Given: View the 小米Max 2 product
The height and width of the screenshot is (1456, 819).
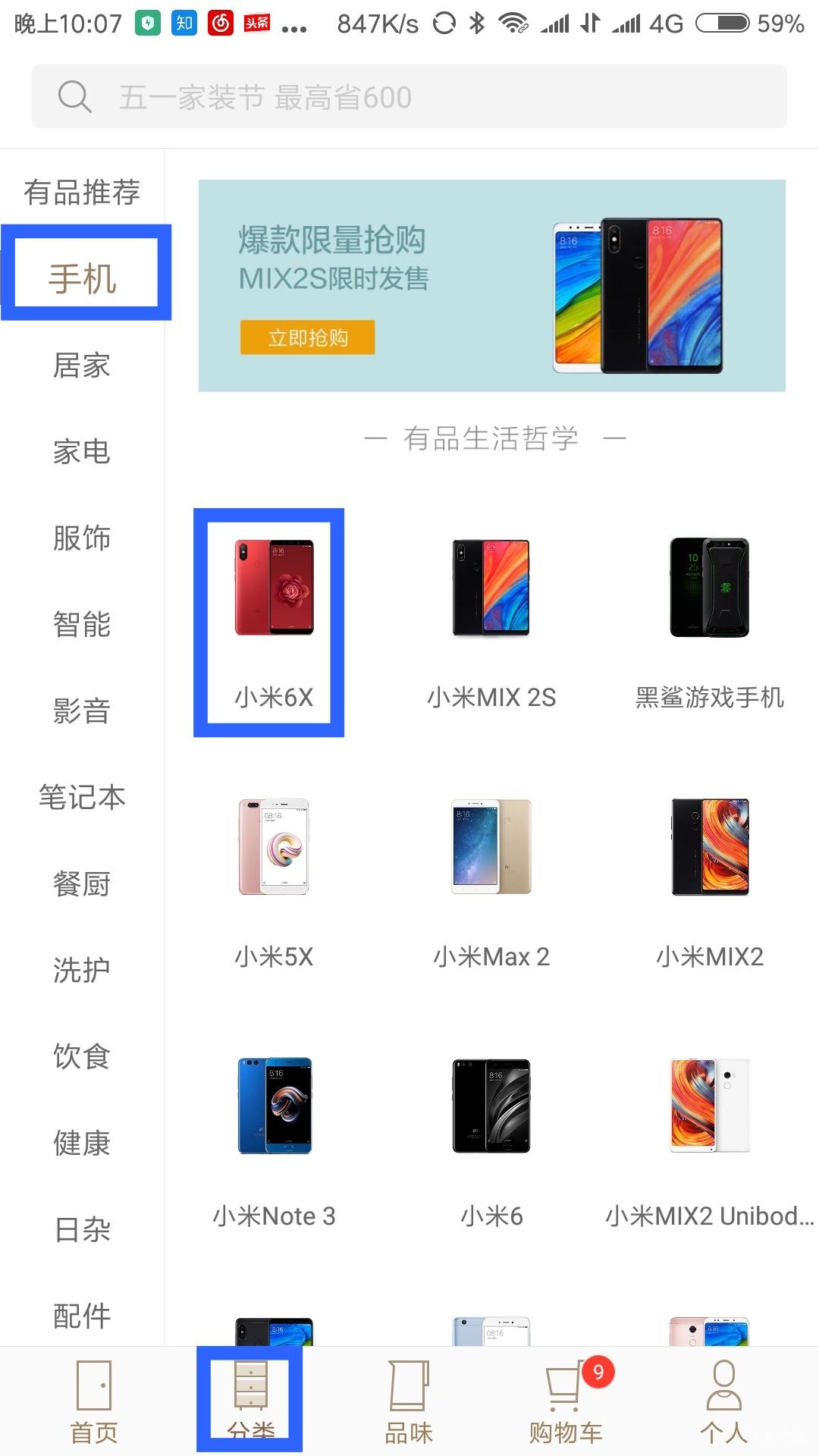Looking at the screenshot, I should click(x=491, y=880).
